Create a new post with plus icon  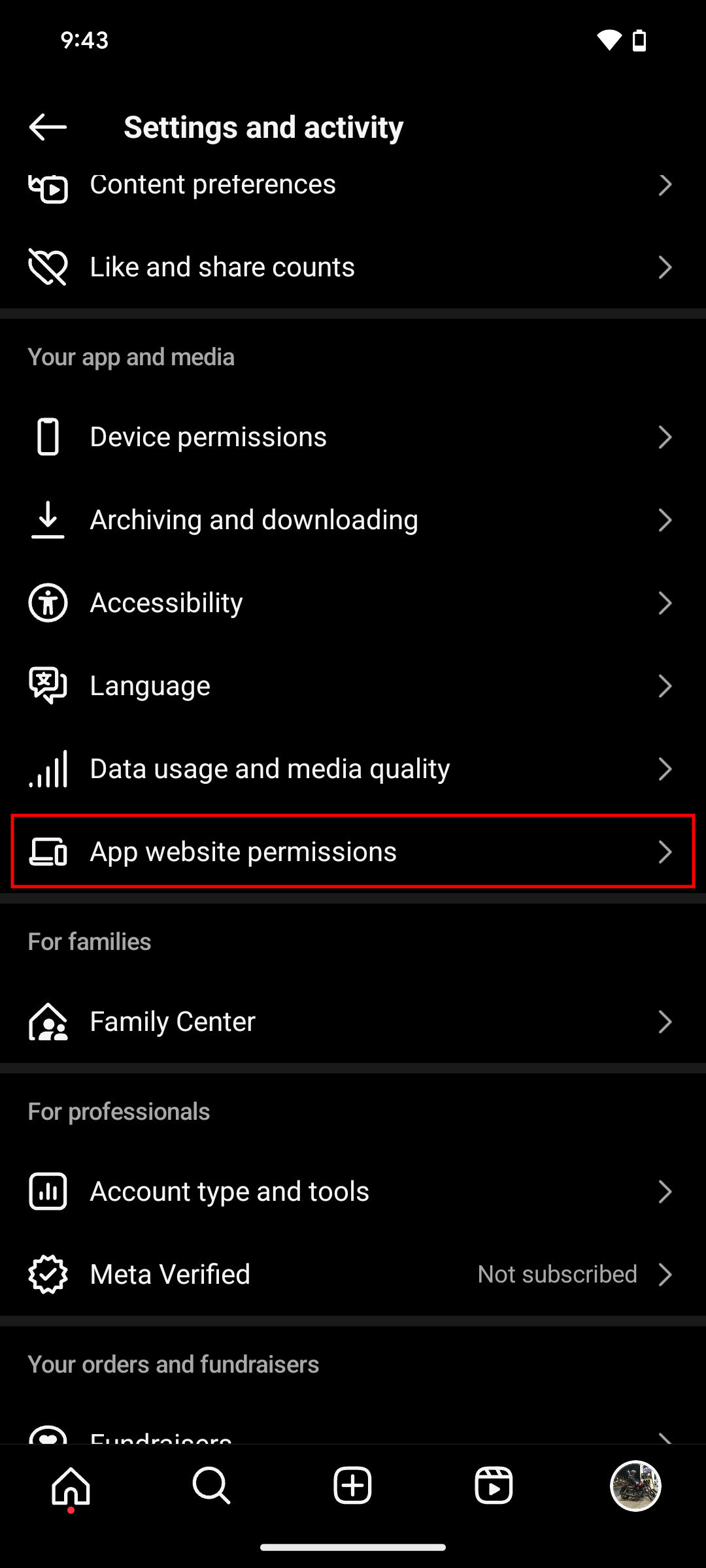[352, 1486]
